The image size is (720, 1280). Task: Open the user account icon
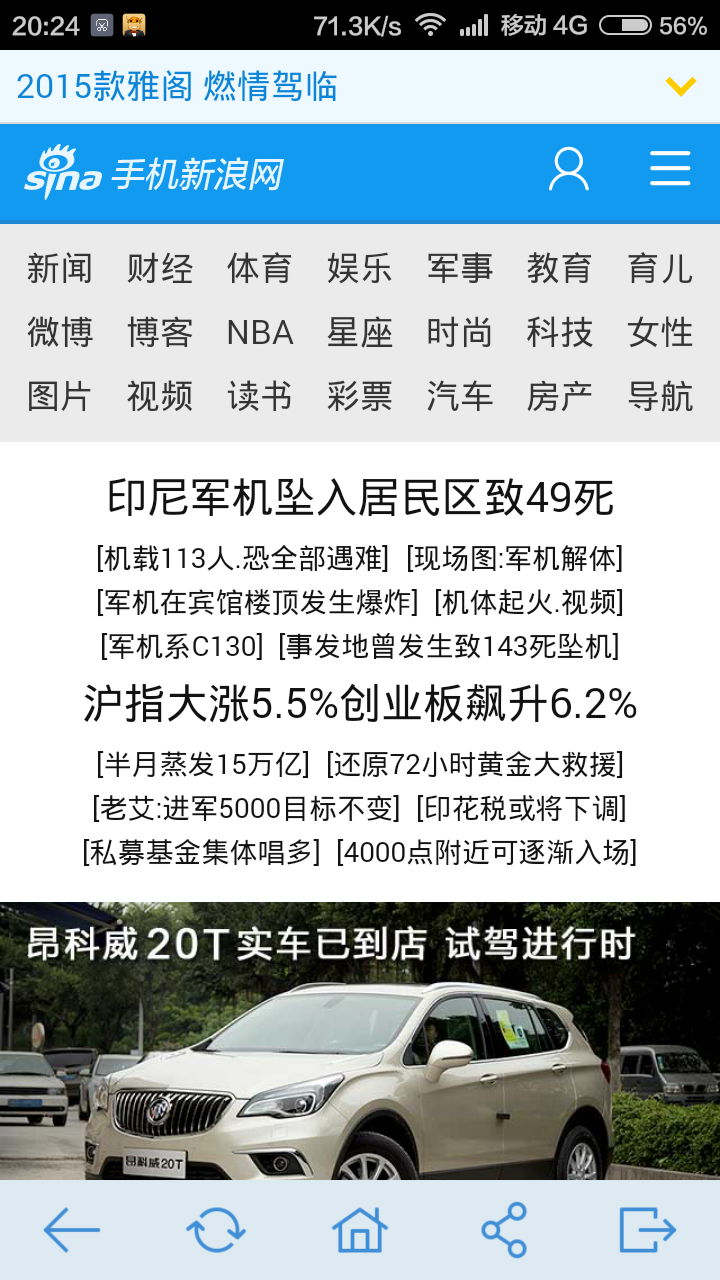[568, 170]
